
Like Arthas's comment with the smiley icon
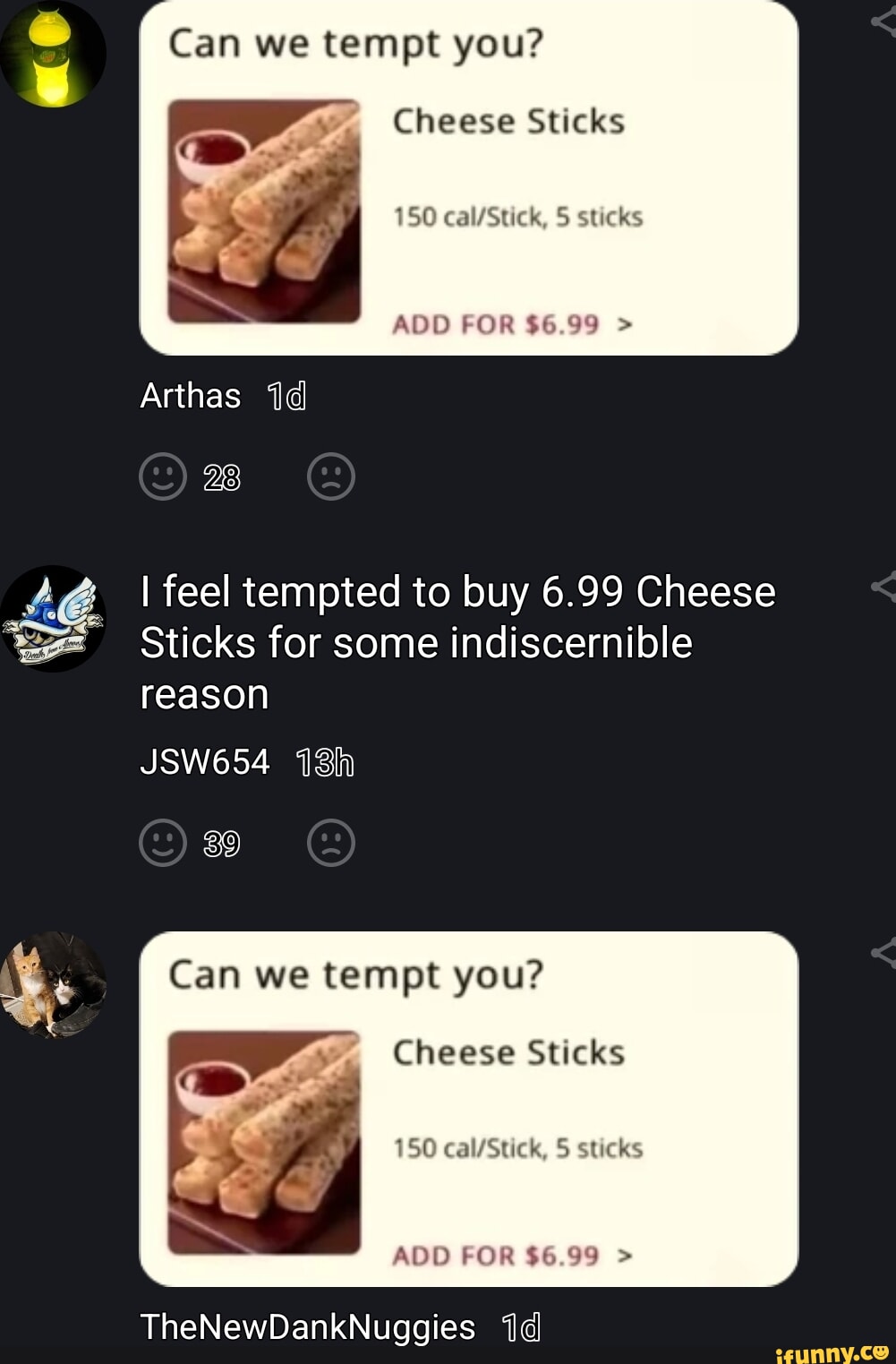[163, 476]
